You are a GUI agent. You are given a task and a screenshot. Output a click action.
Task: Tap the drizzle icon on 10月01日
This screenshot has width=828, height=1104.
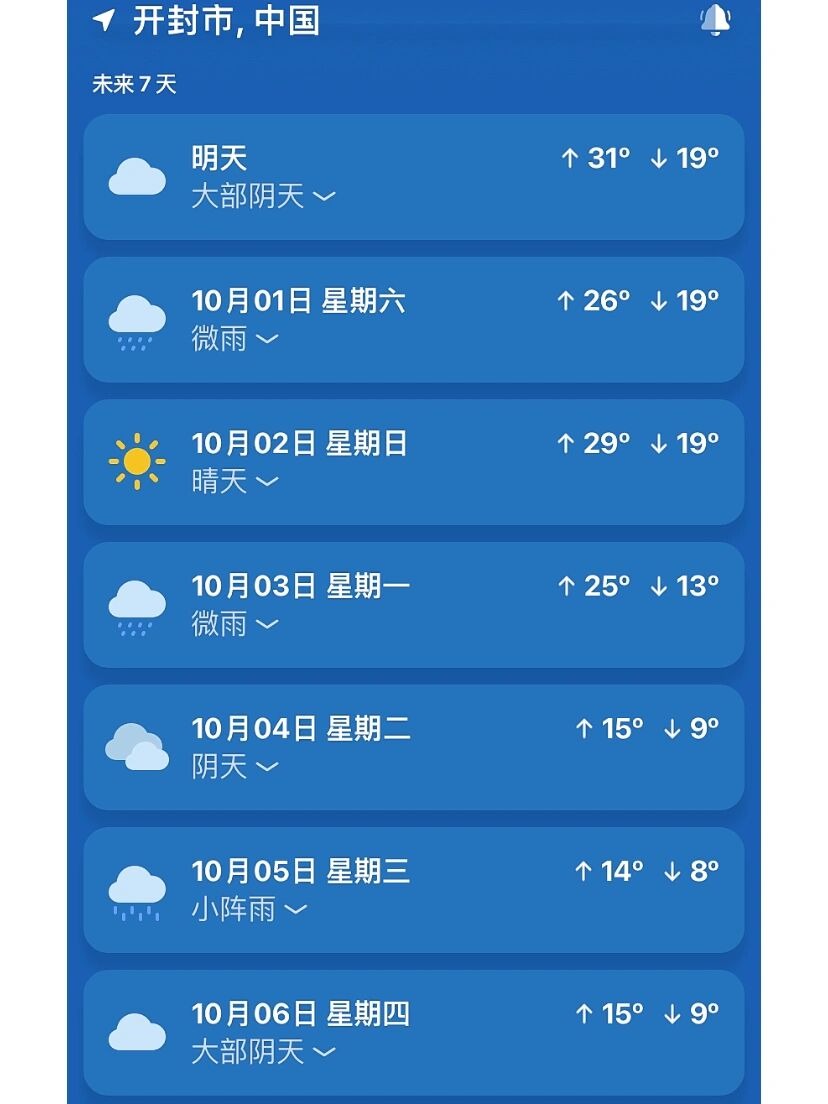click(x=136, y=318)
